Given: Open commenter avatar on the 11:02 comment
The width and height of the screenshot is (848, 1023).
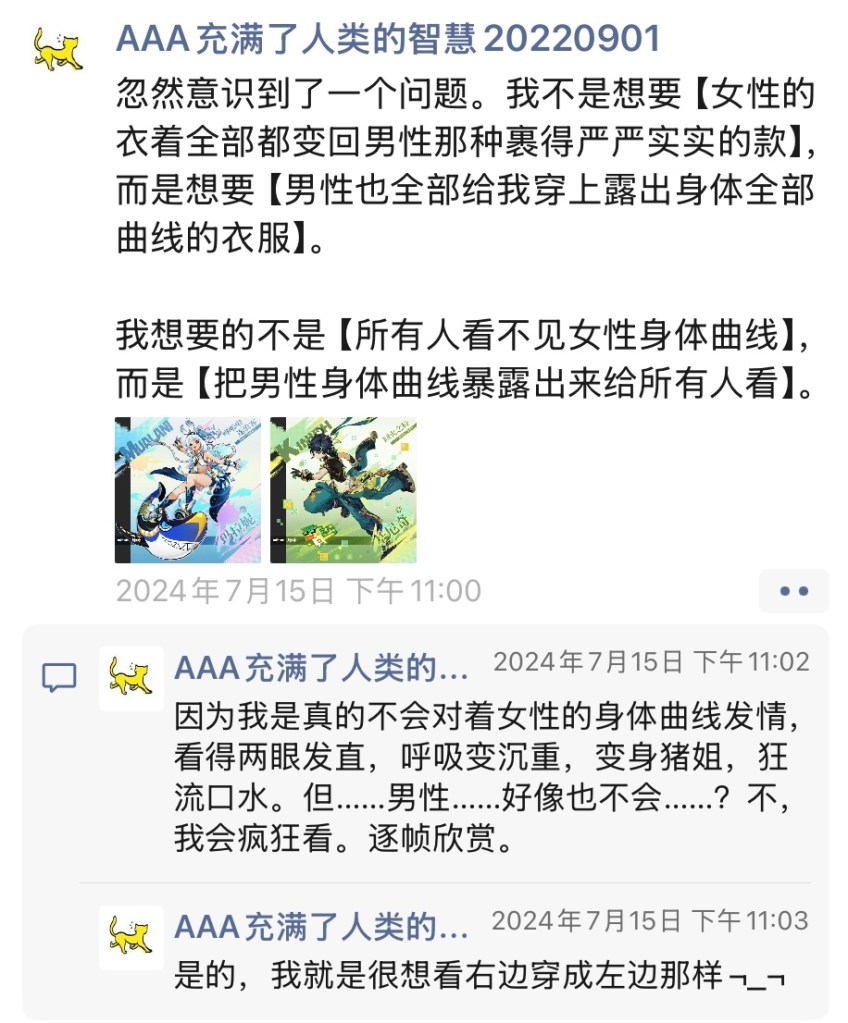Looking at the screenshot, I should (x=131, y=678).
